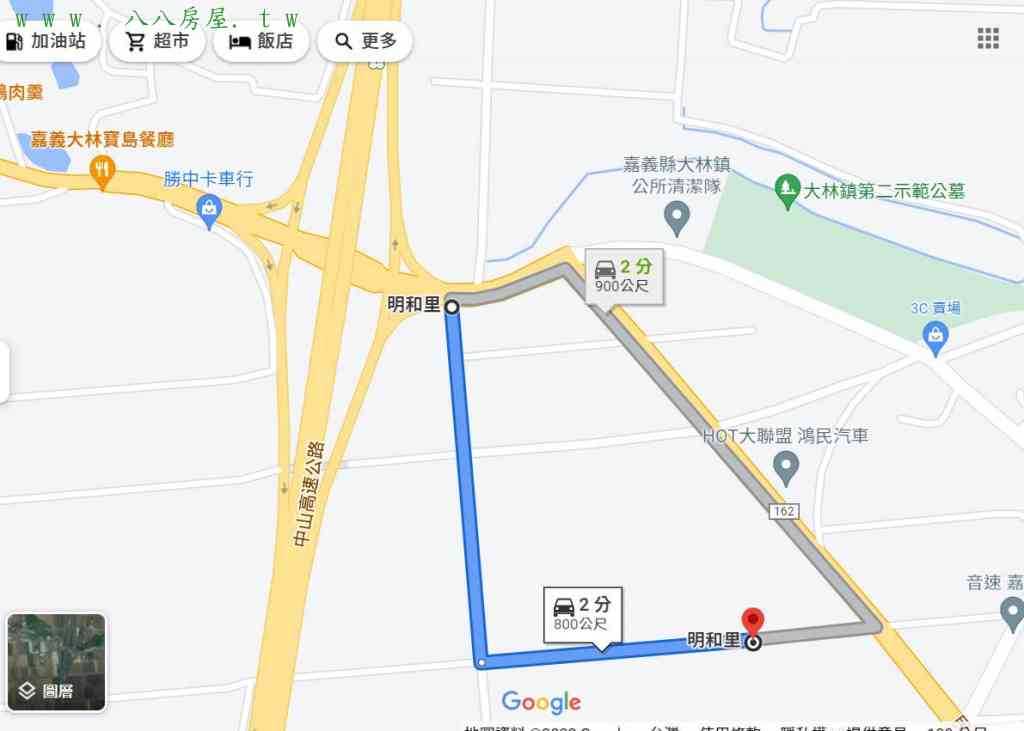The image size is (1024, 731).
Task: Show 飯店 hotels on the map
Action: tap(261, 42)
